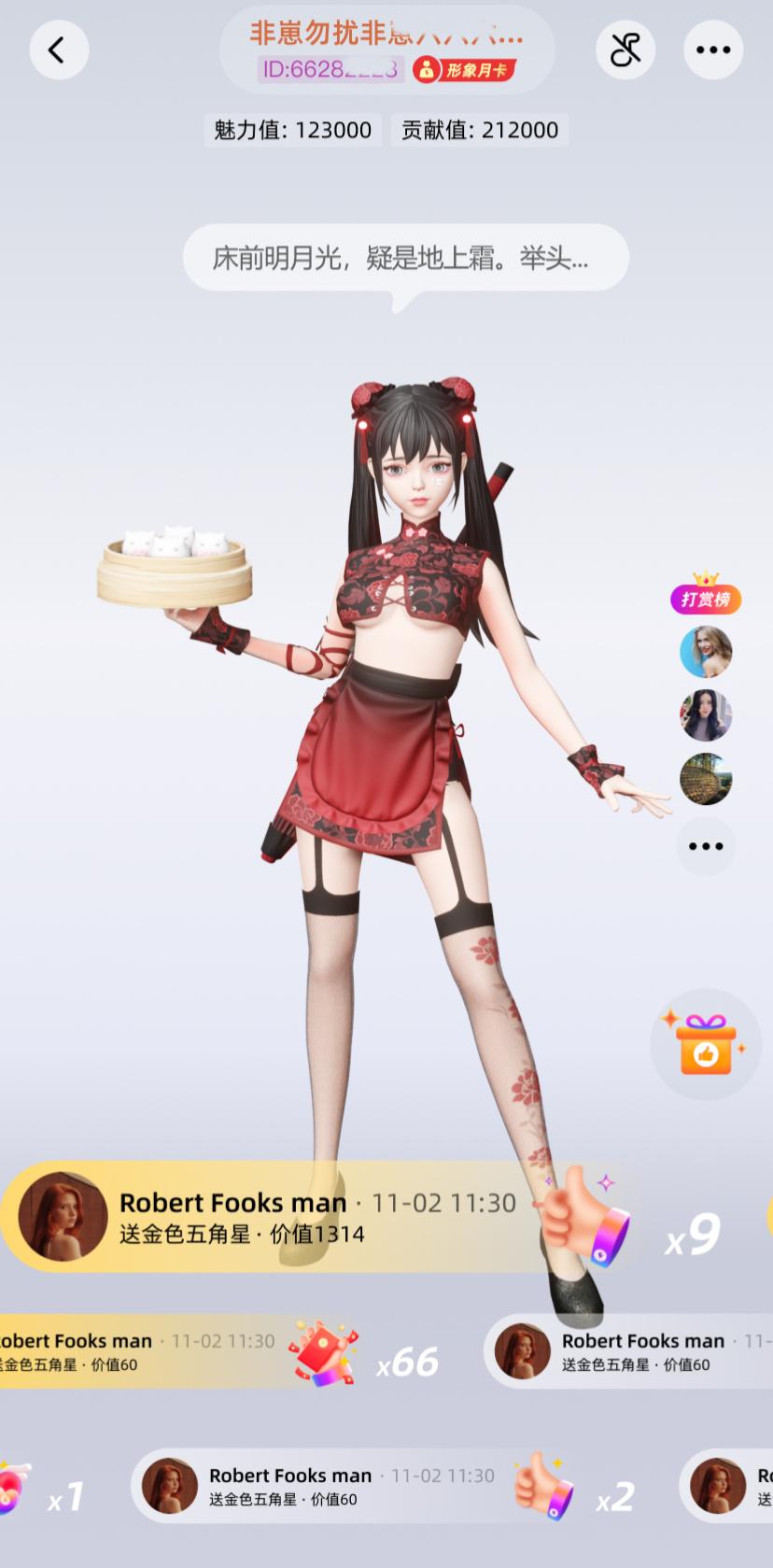The height and width of the screenshot is (1568, 773).
Task: Open the 打赏榜 reward ranking
Action: pos(706,599)
